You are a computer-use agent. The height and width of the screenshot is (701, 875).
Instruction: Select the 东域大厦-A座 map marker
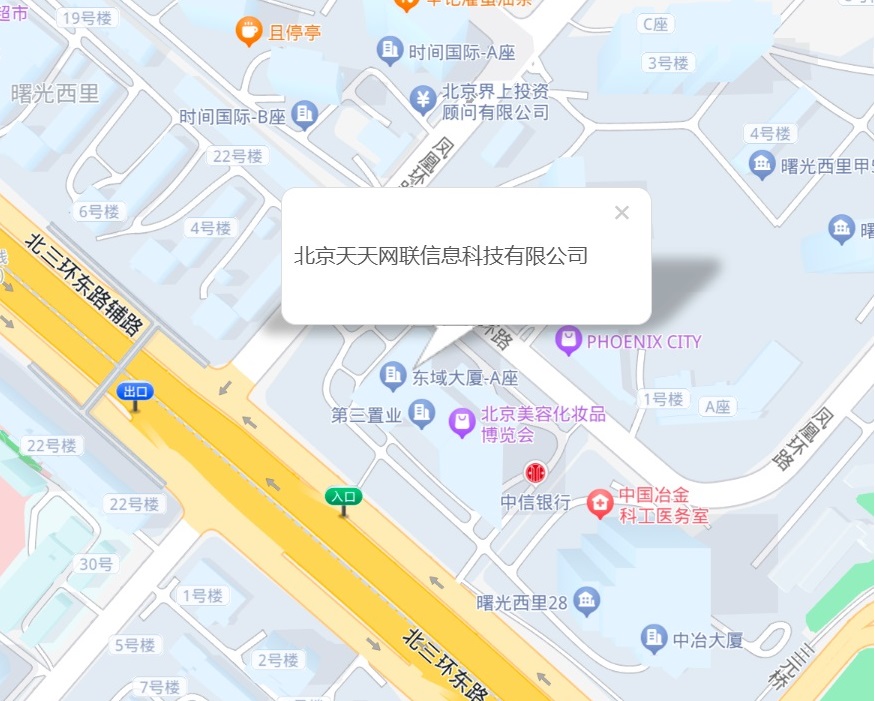[x=394, y=377]
